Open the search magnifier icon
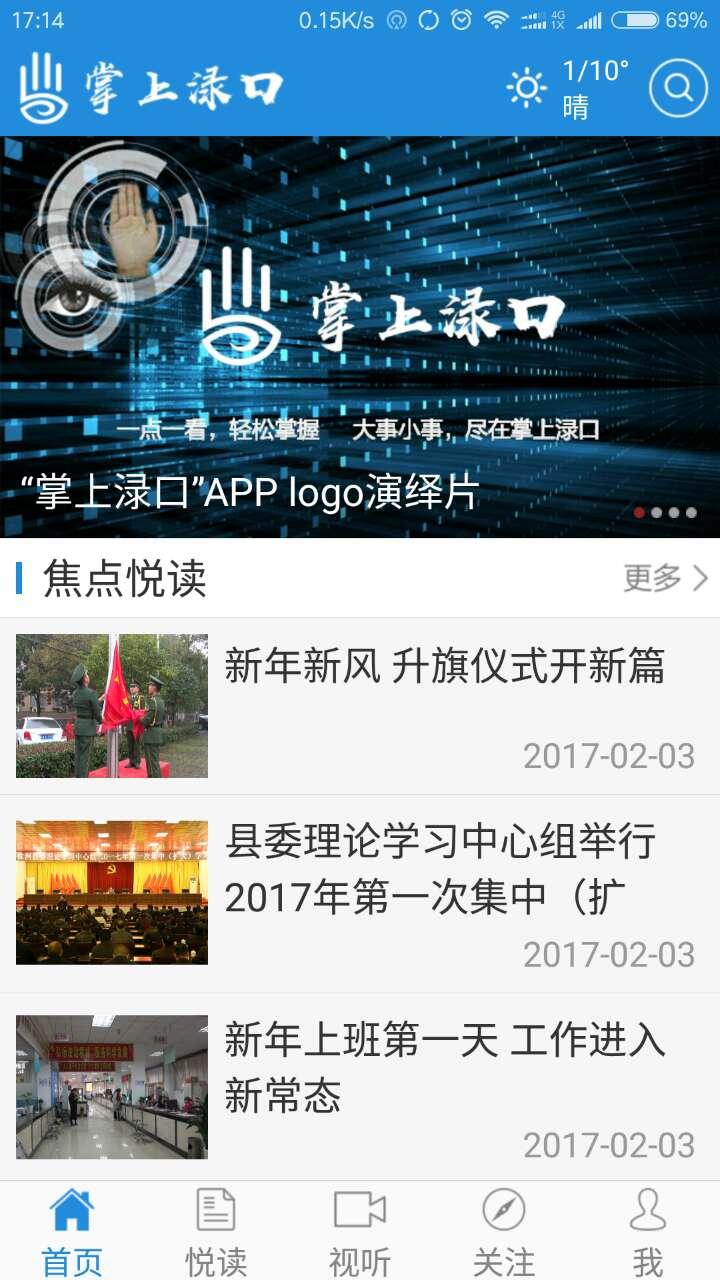Image resolution: width=720 pixels, height=1280 pixels. coord(677,87)
